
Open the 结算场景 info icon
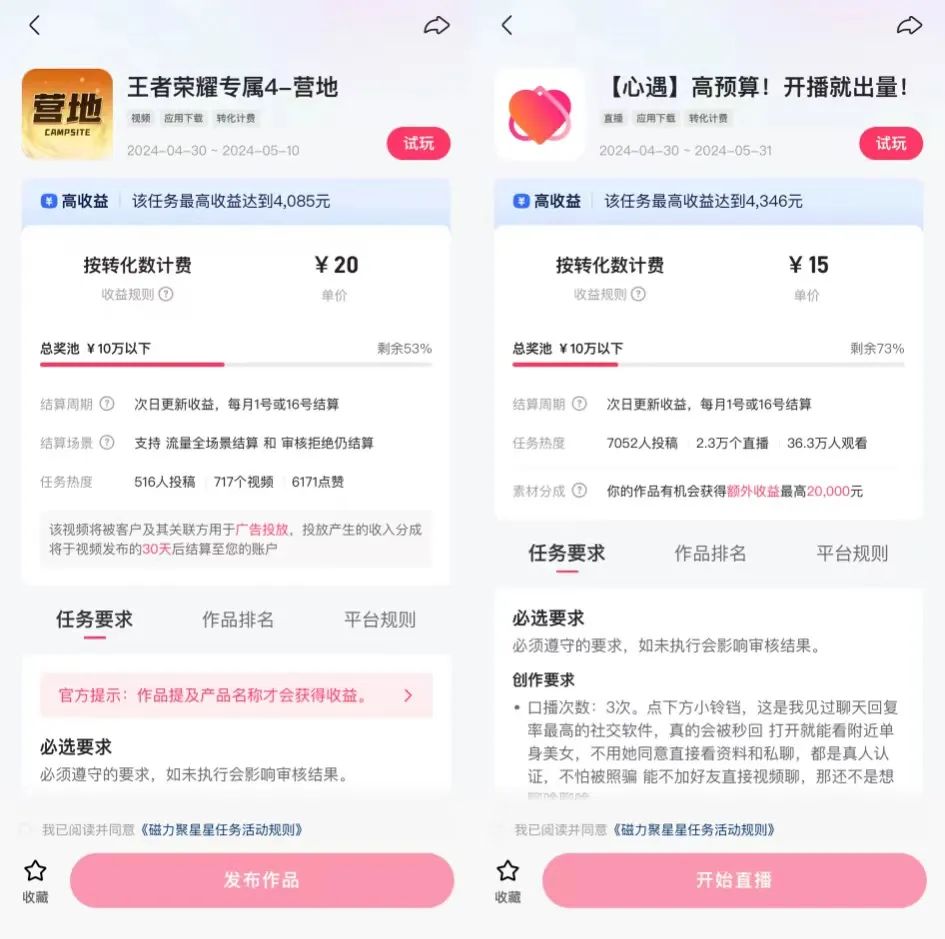(x=106, y=442)
